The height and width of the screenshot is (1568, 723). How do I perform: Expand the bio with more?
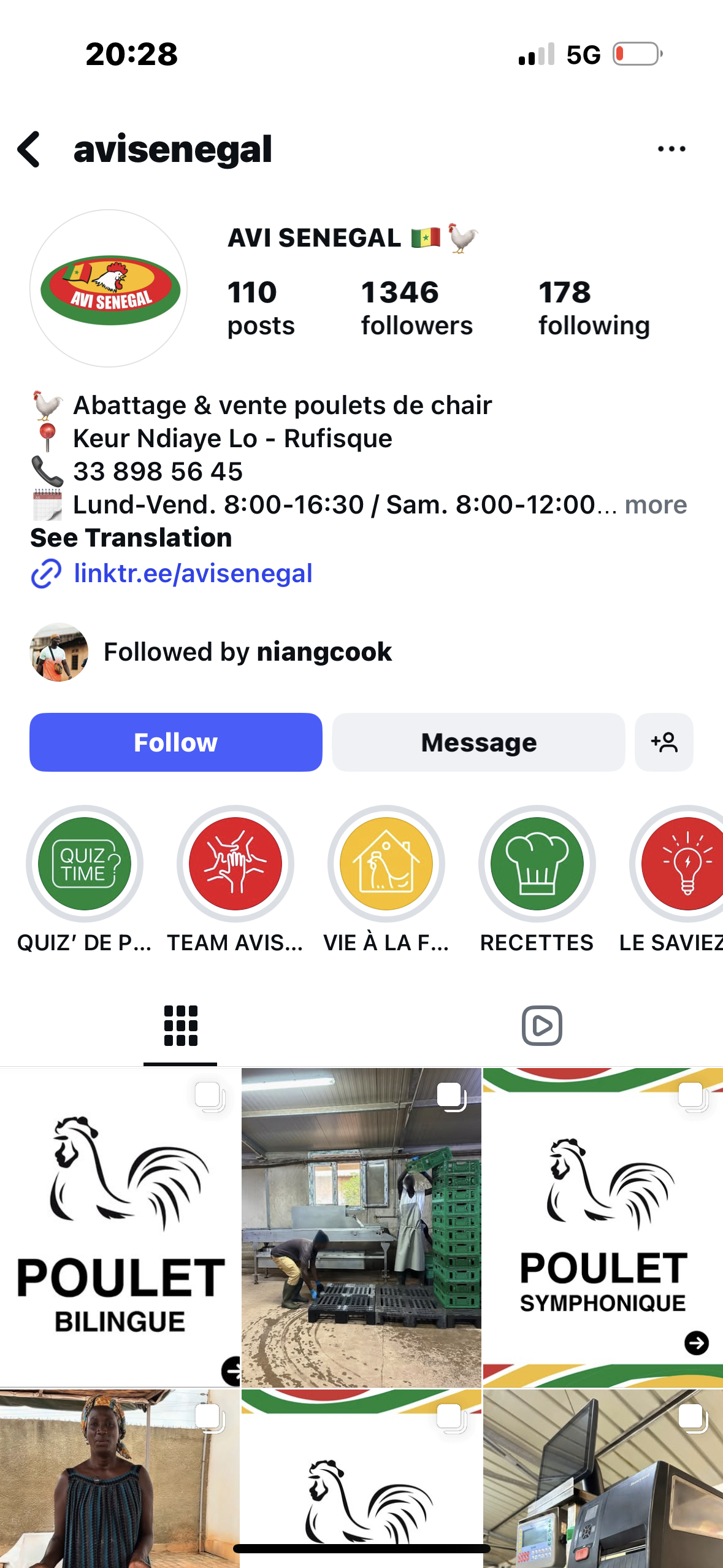656,505
